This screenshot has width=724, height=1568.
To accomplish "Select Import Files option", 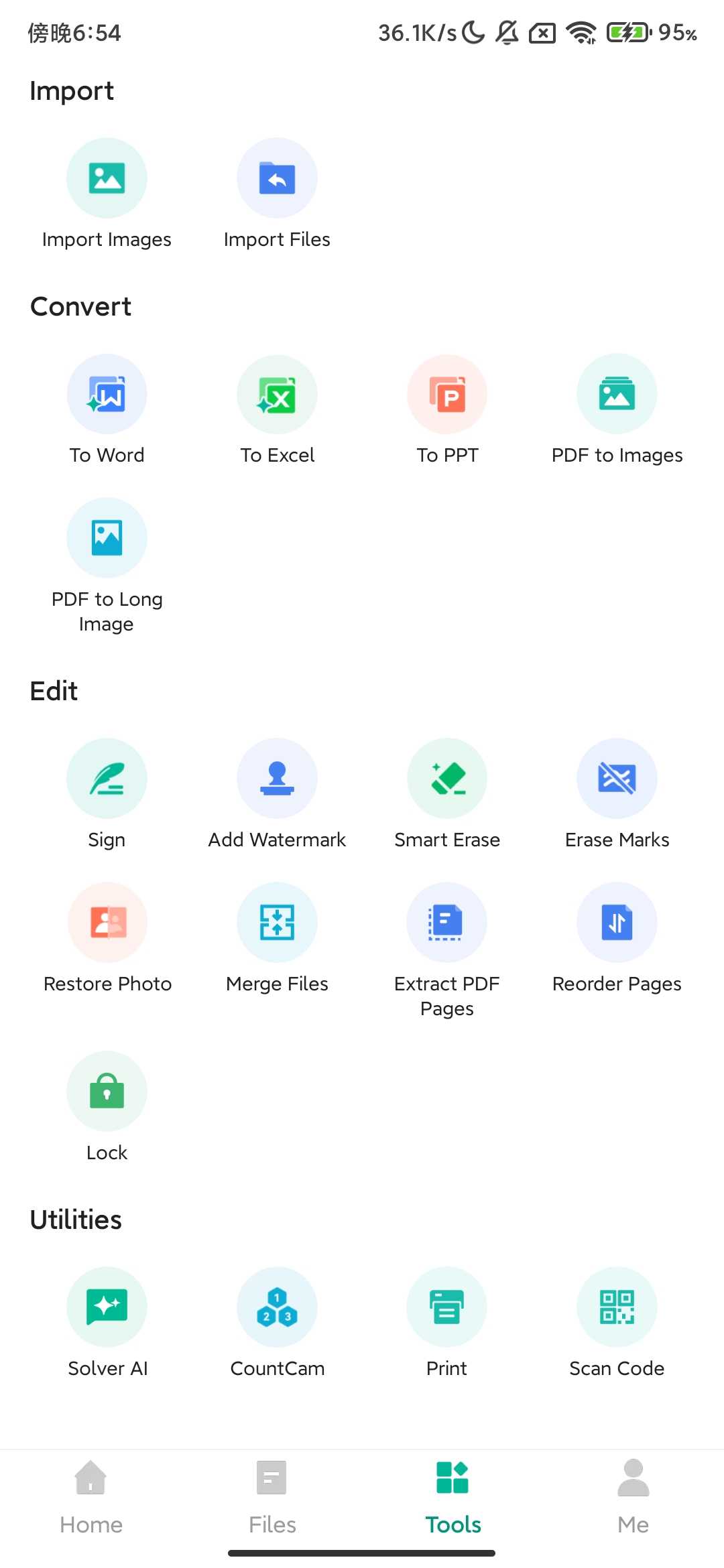I will 277,178.
